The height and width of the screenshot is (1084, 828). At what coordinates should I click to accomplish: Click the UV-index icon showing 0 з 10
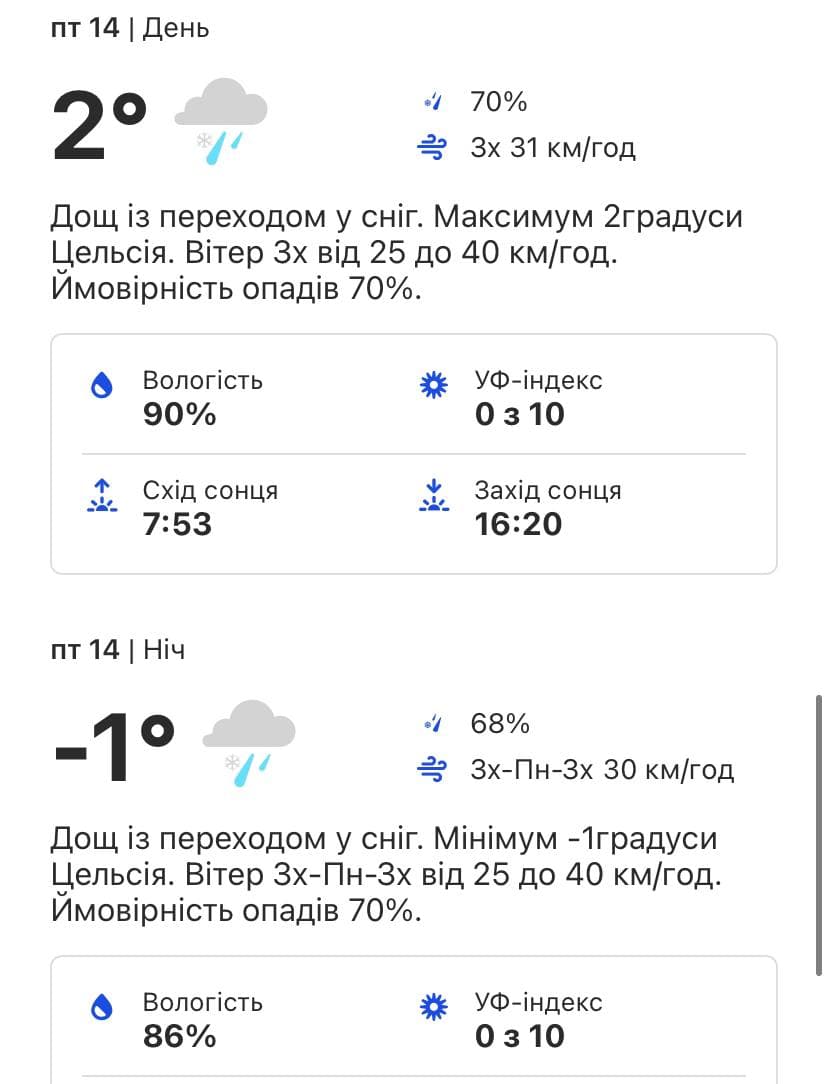433,1005
